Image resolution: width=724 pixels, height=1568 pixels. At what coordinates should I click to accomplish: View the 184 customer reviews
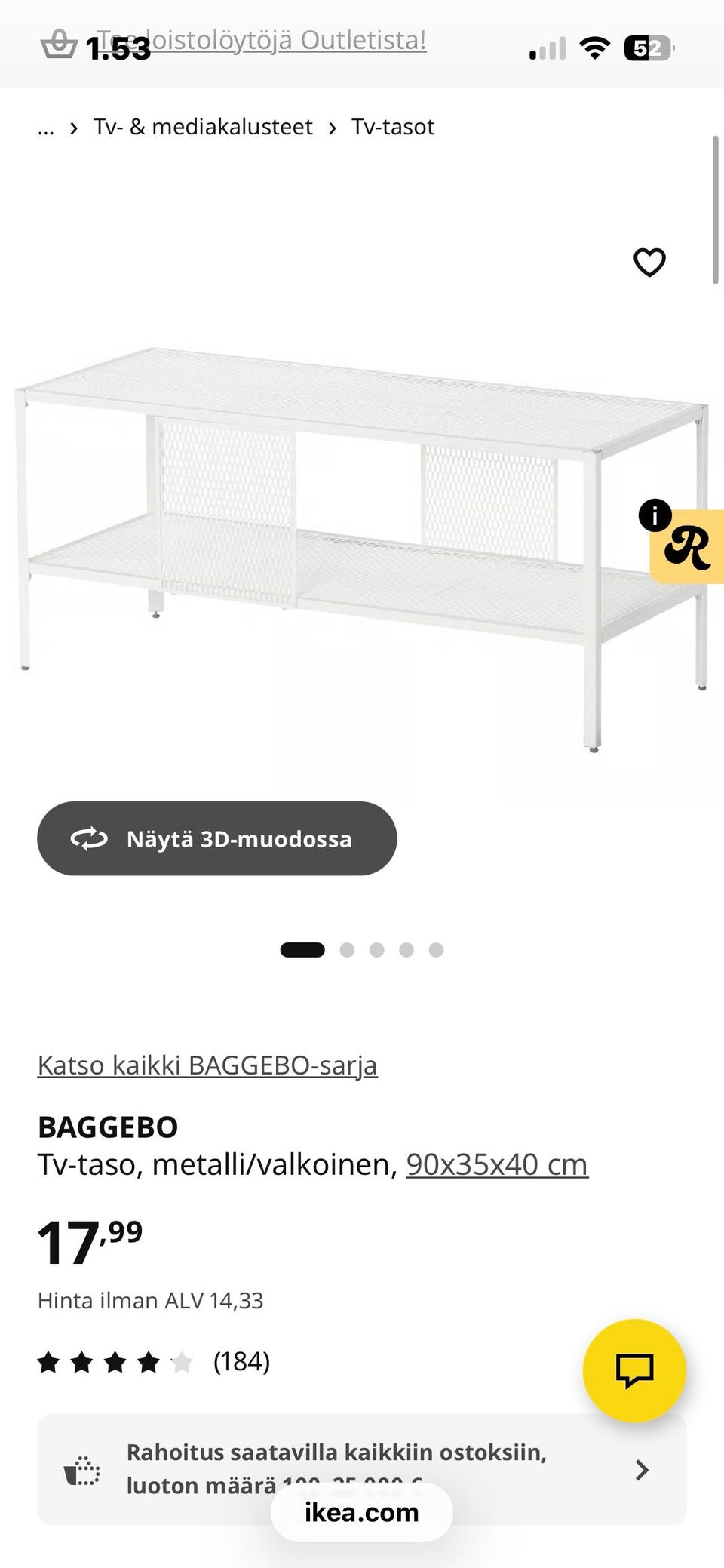click(x=241, y=1361)
